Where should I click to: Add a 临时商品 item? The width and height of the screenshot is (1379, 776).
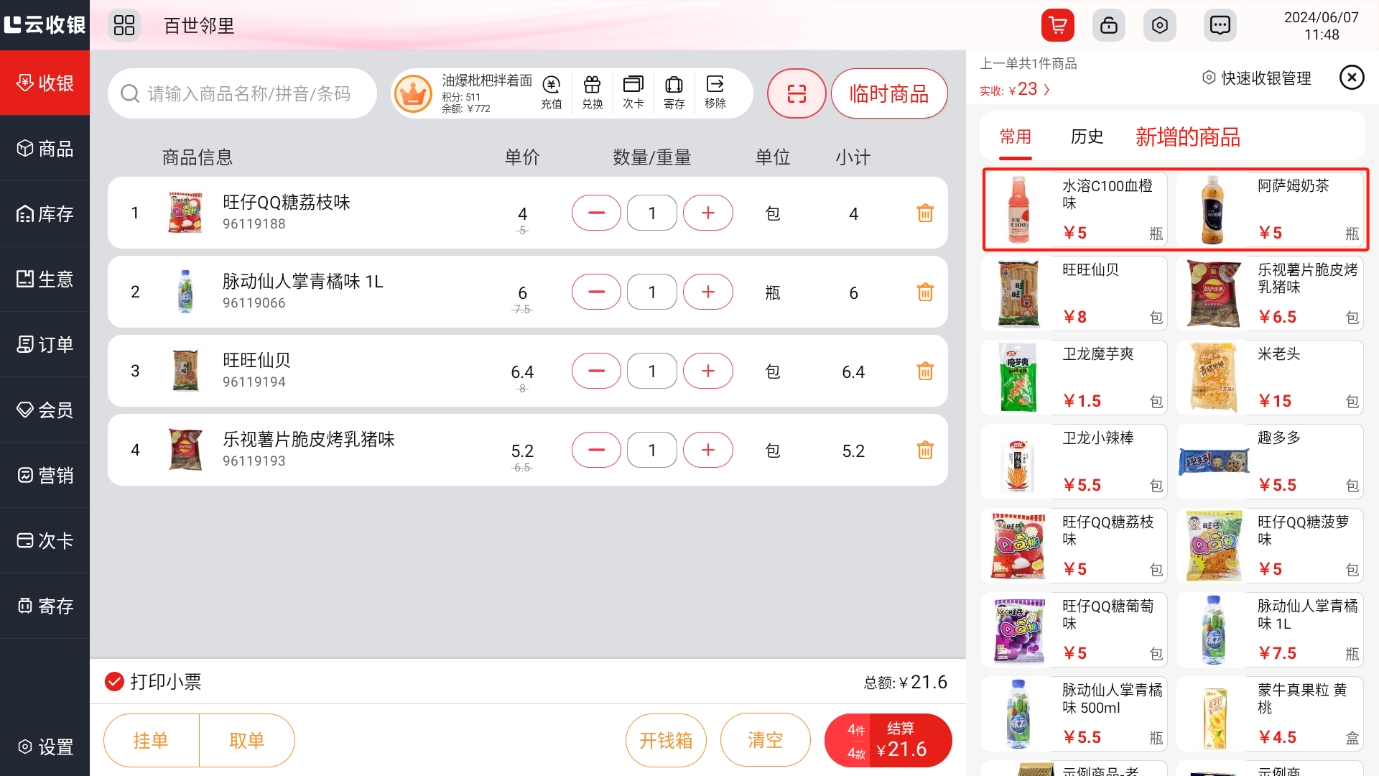(888, 94)
